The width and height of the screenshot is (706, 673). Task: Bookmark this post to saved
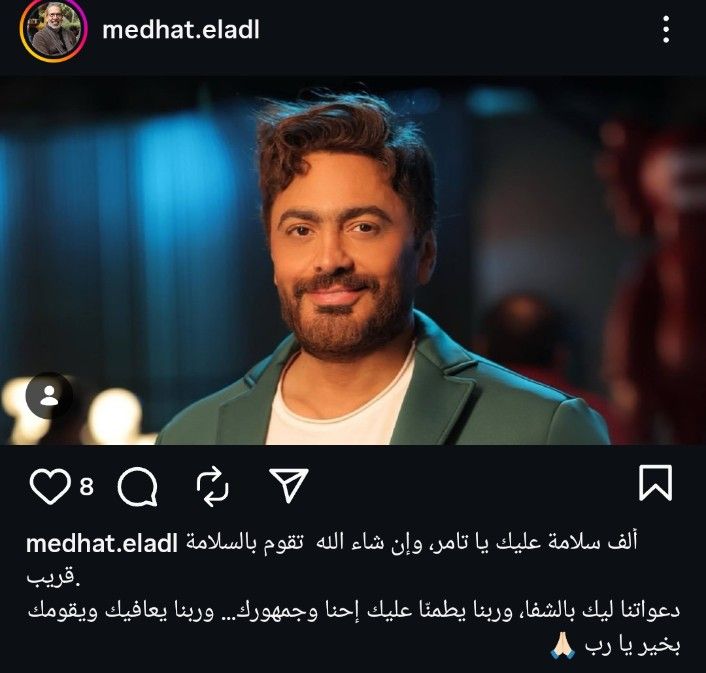[655, 484]
